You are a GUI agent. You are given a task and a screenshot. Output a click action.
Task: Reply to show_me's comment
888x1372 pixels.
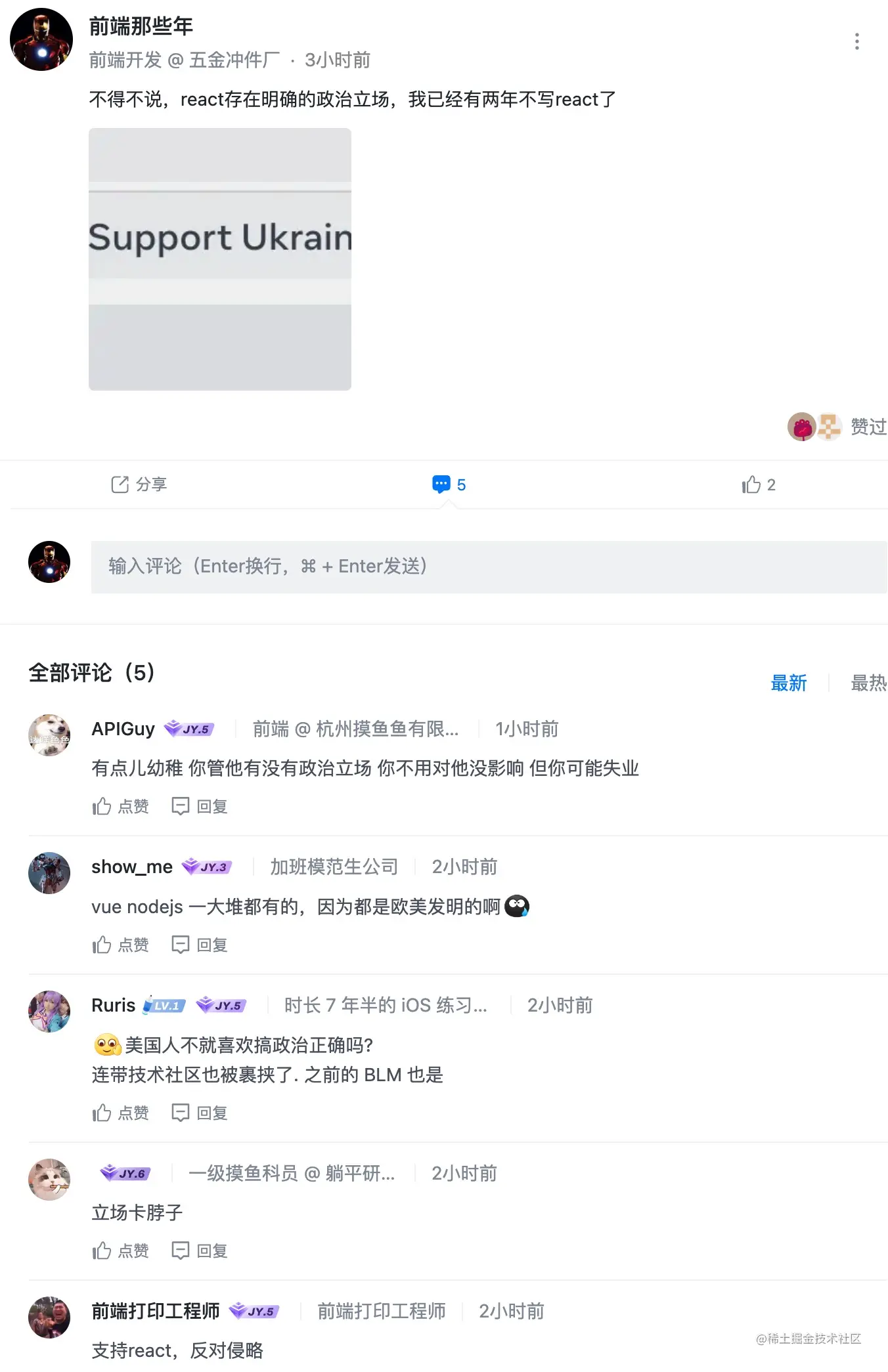tap(200, 945)
